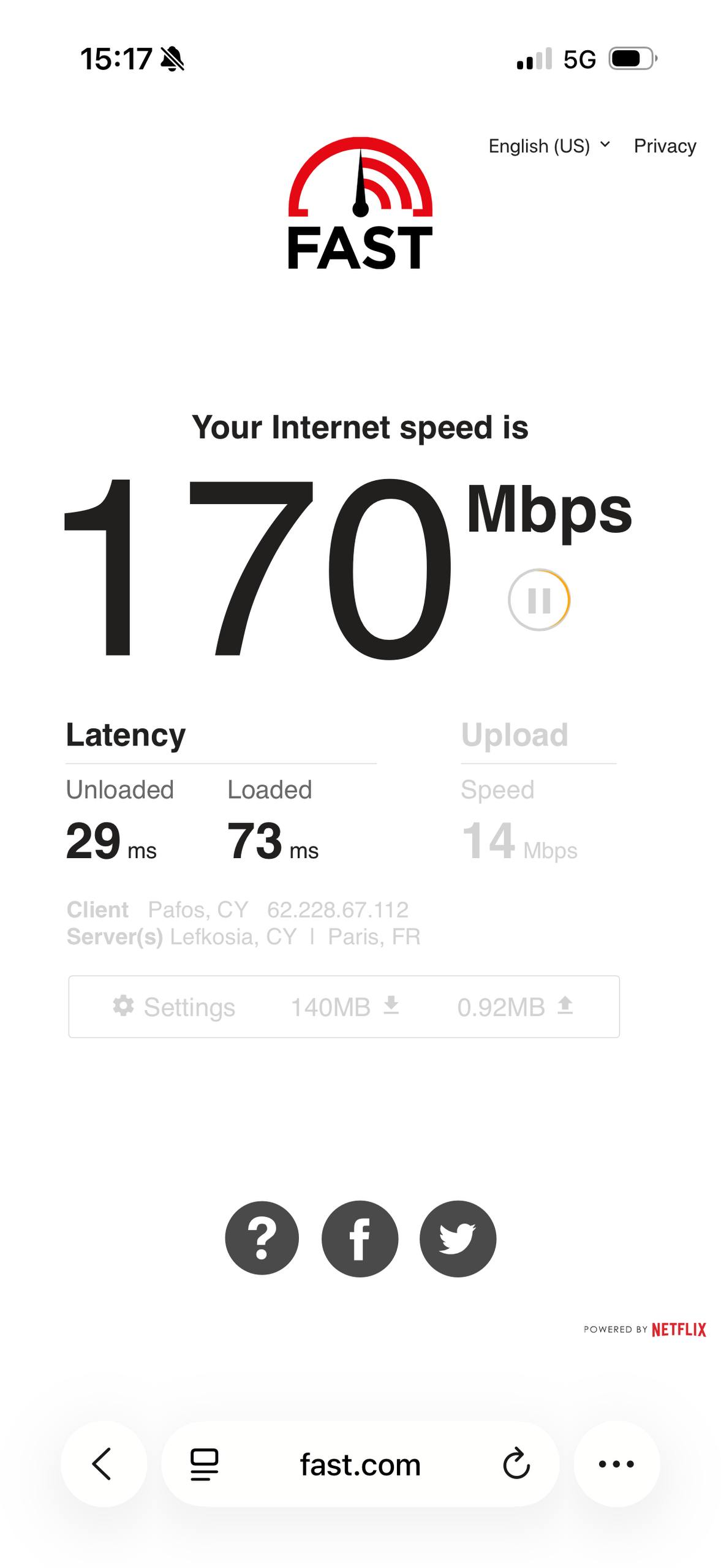Screen dimensions: 721x1568
Task: Open the English (US) language dropdown
Action: point(549,146)
